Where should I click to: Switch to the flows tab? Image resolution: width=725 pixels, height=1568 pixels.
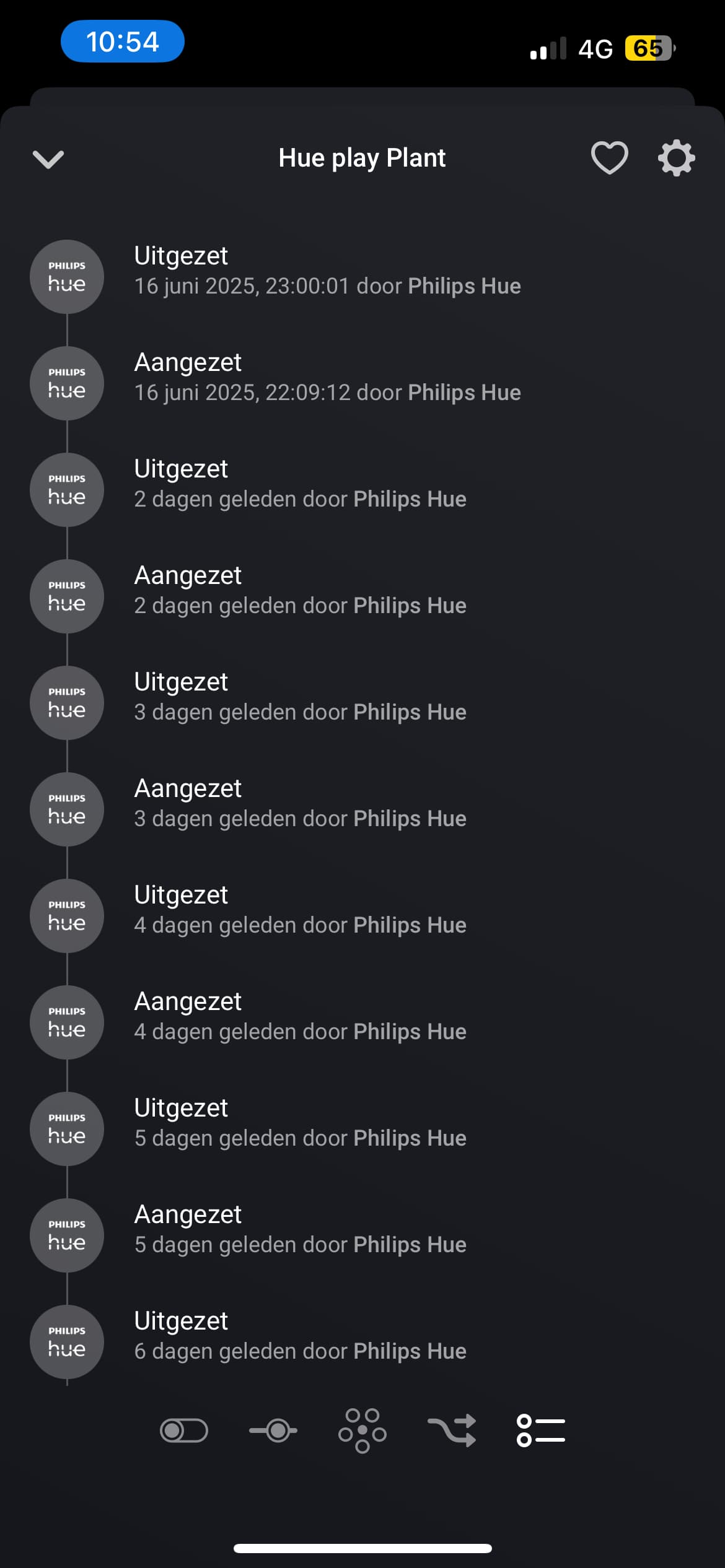(452, 1431)
